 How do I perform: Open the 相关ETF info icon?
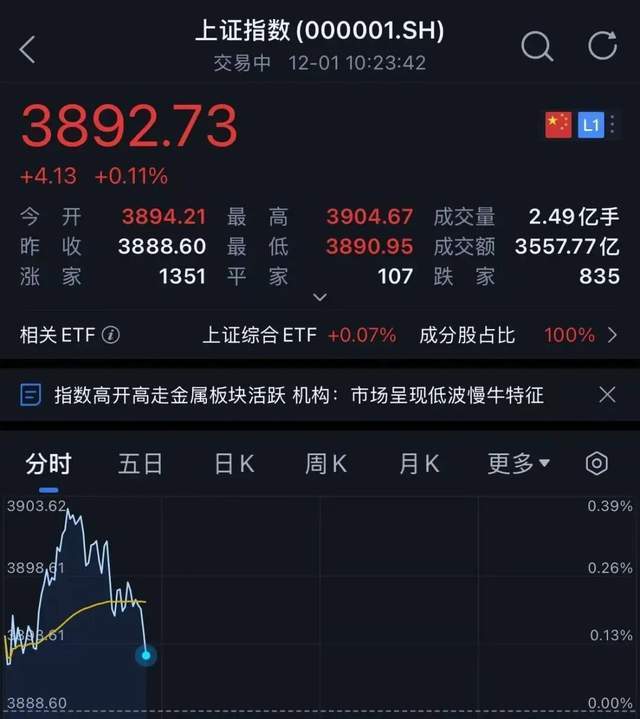(x=111, y=335)
